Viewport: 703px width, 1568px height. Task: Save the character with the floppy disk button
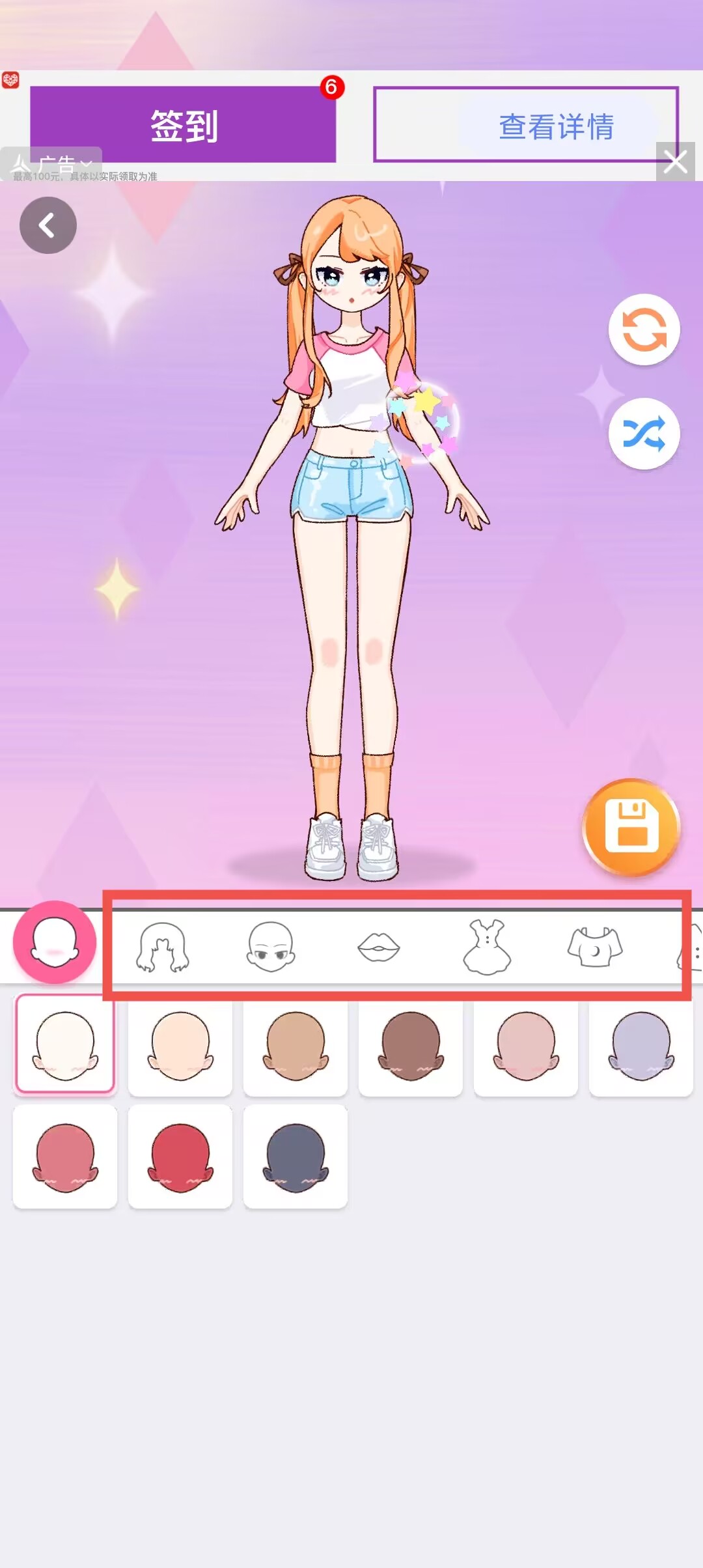click(x=631, y=827)
